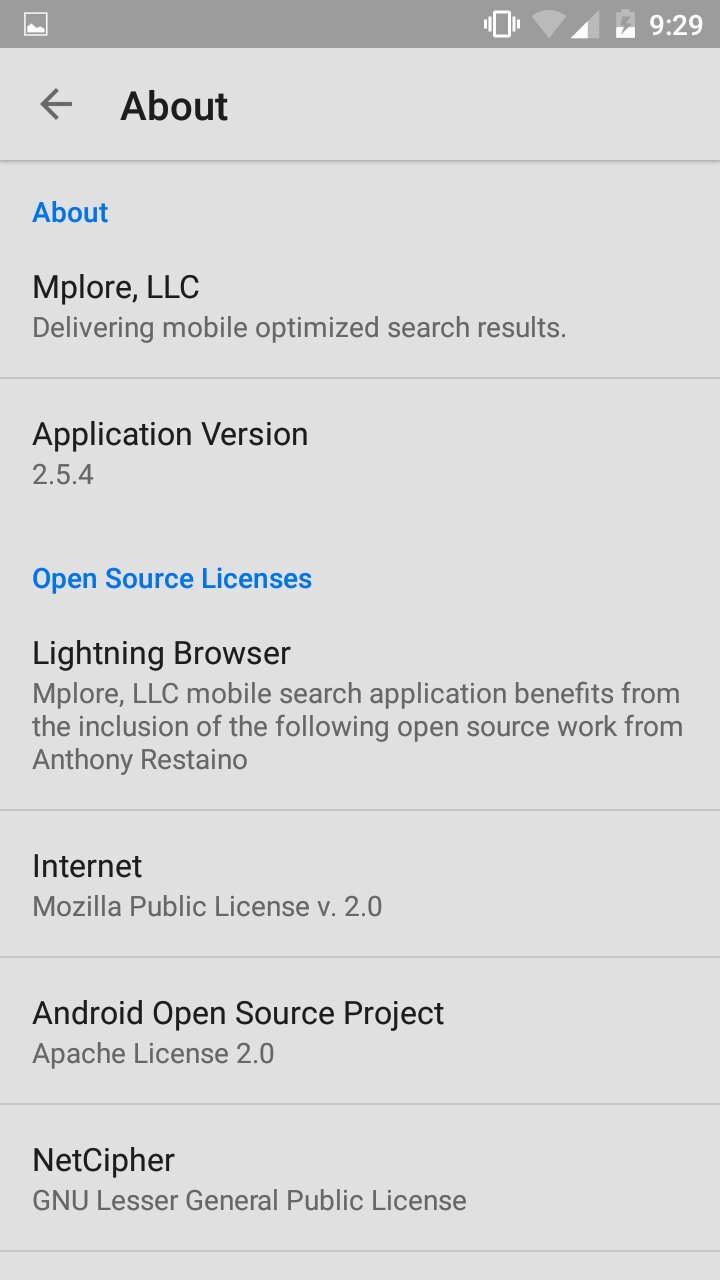
Task: View the Internet Mozilla Public License
Action: [360, 885]
